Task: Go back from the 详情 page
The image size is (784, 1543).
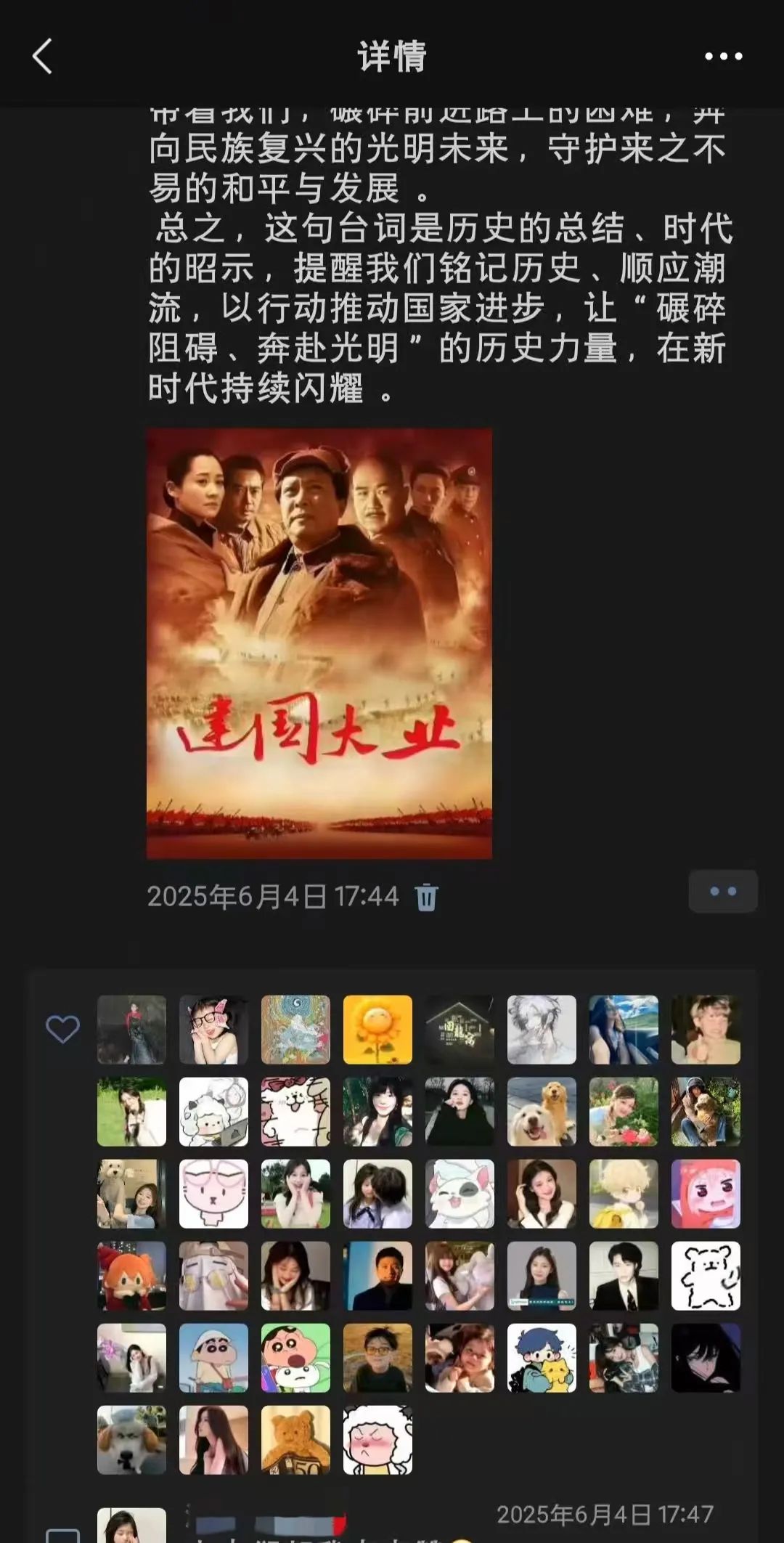Action: point(43,57)
